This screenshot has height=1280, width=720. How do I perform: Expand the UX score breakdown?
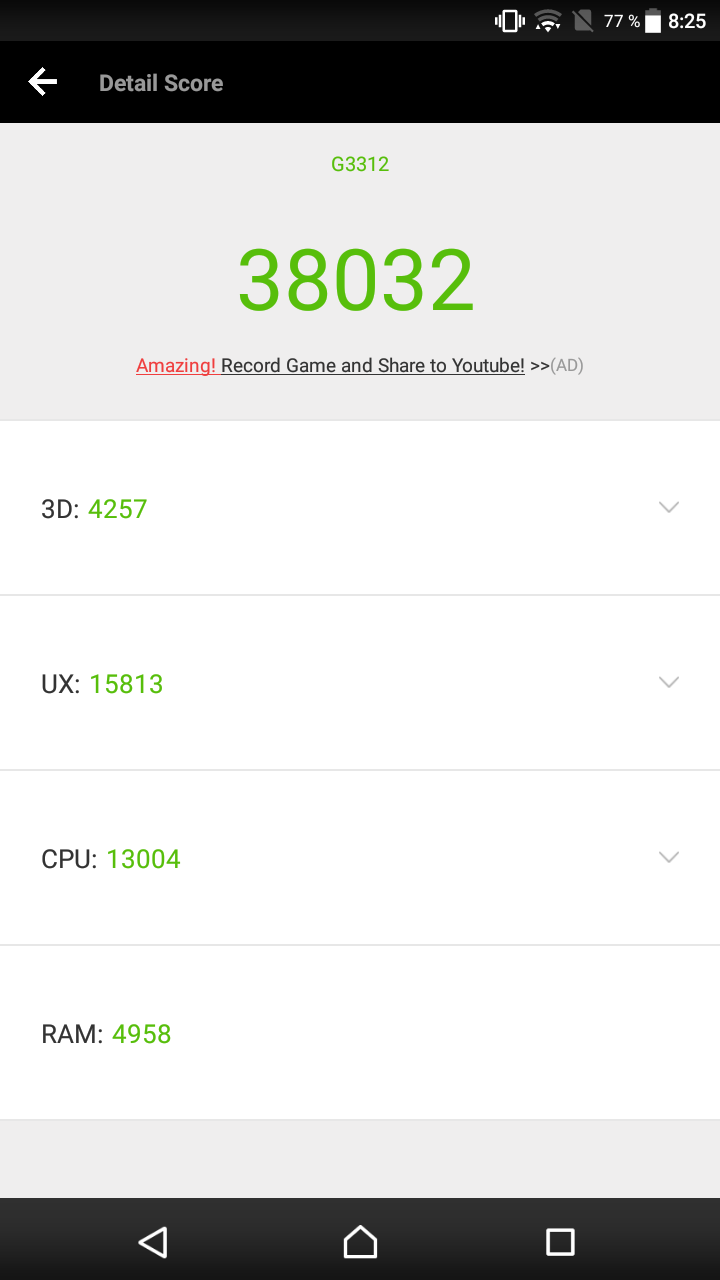click(360, 683)
